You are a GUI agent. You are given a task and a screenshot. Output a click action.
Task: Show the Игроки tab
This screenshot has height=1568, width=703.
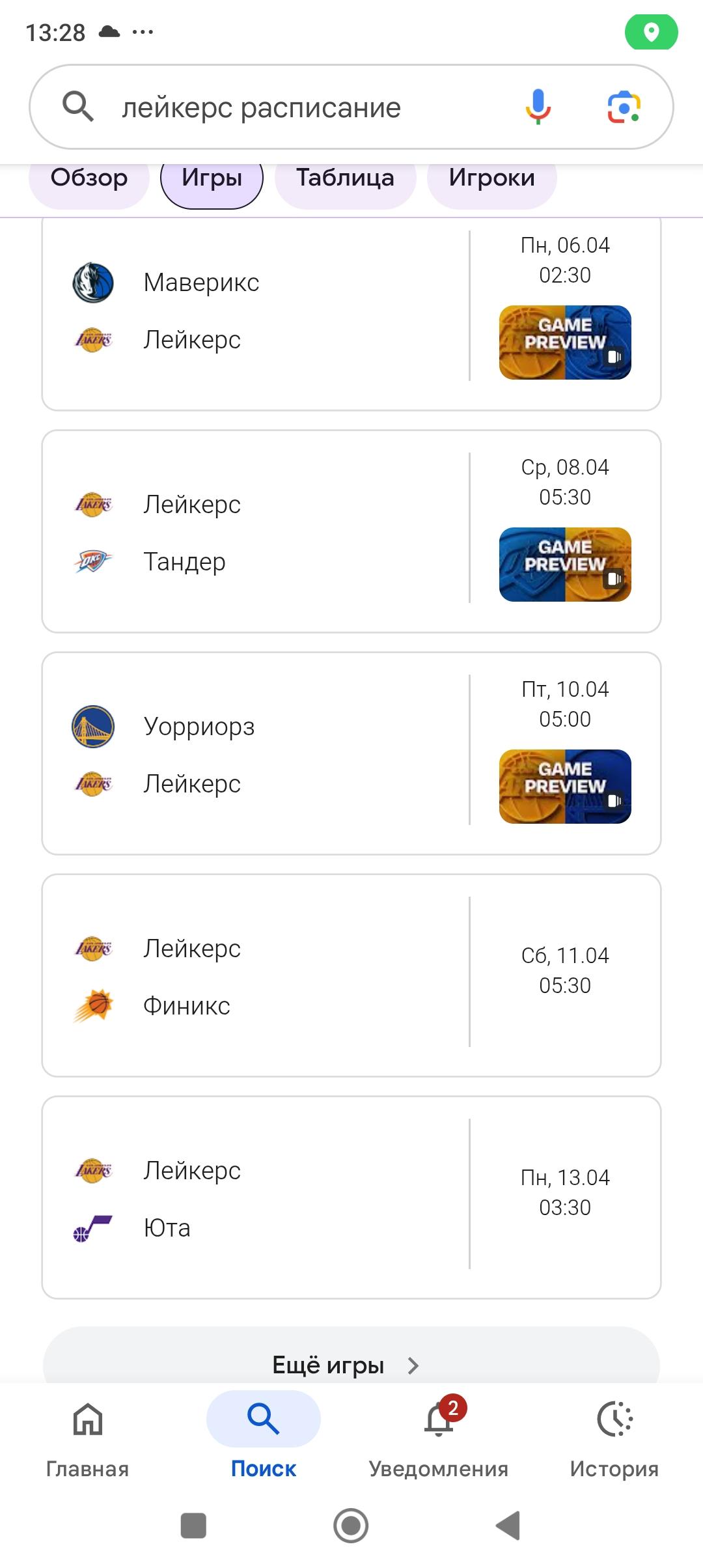491,178
